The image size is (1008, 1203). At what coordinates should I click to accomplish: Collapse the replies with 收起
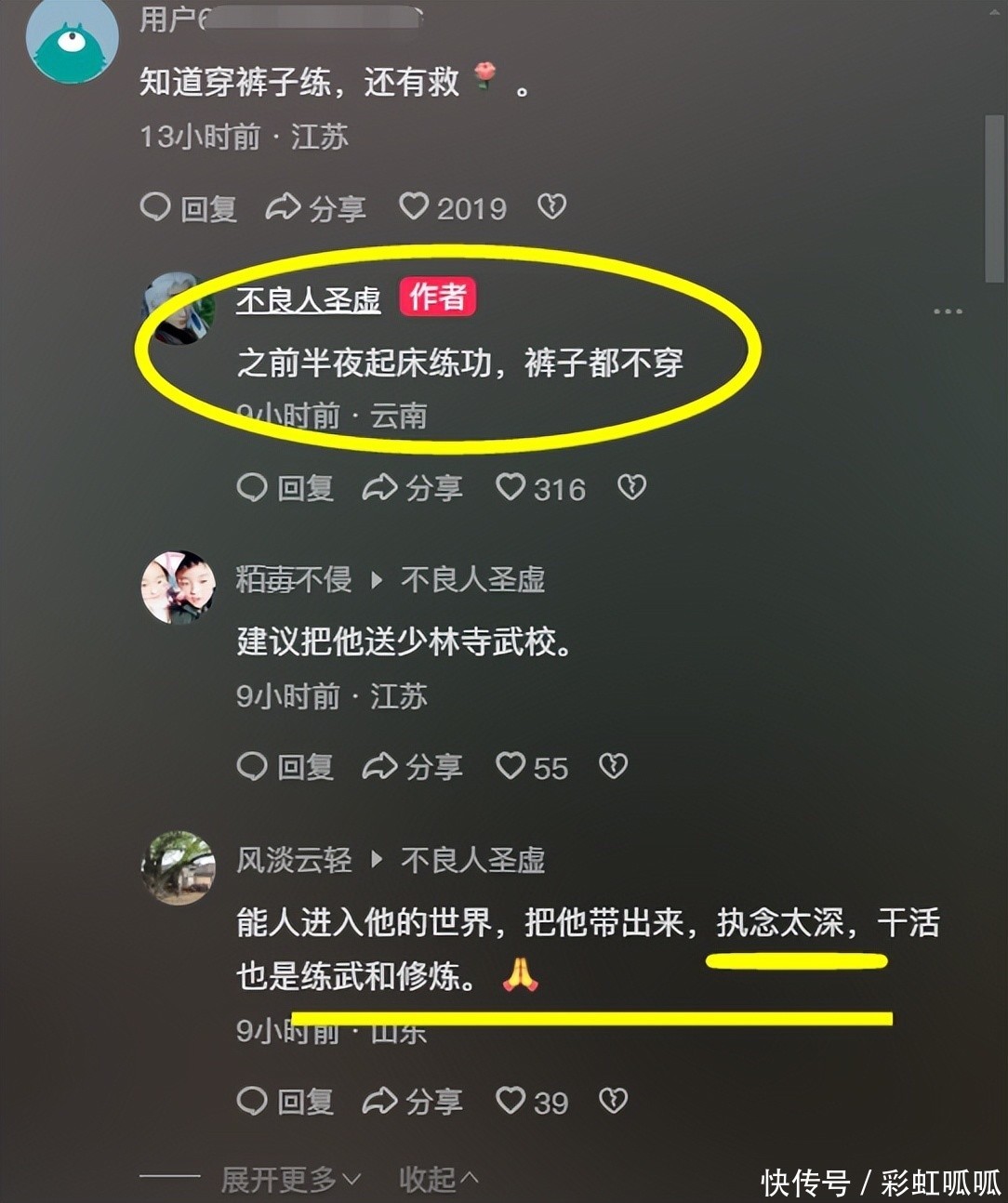click(x=438, y=1180)
